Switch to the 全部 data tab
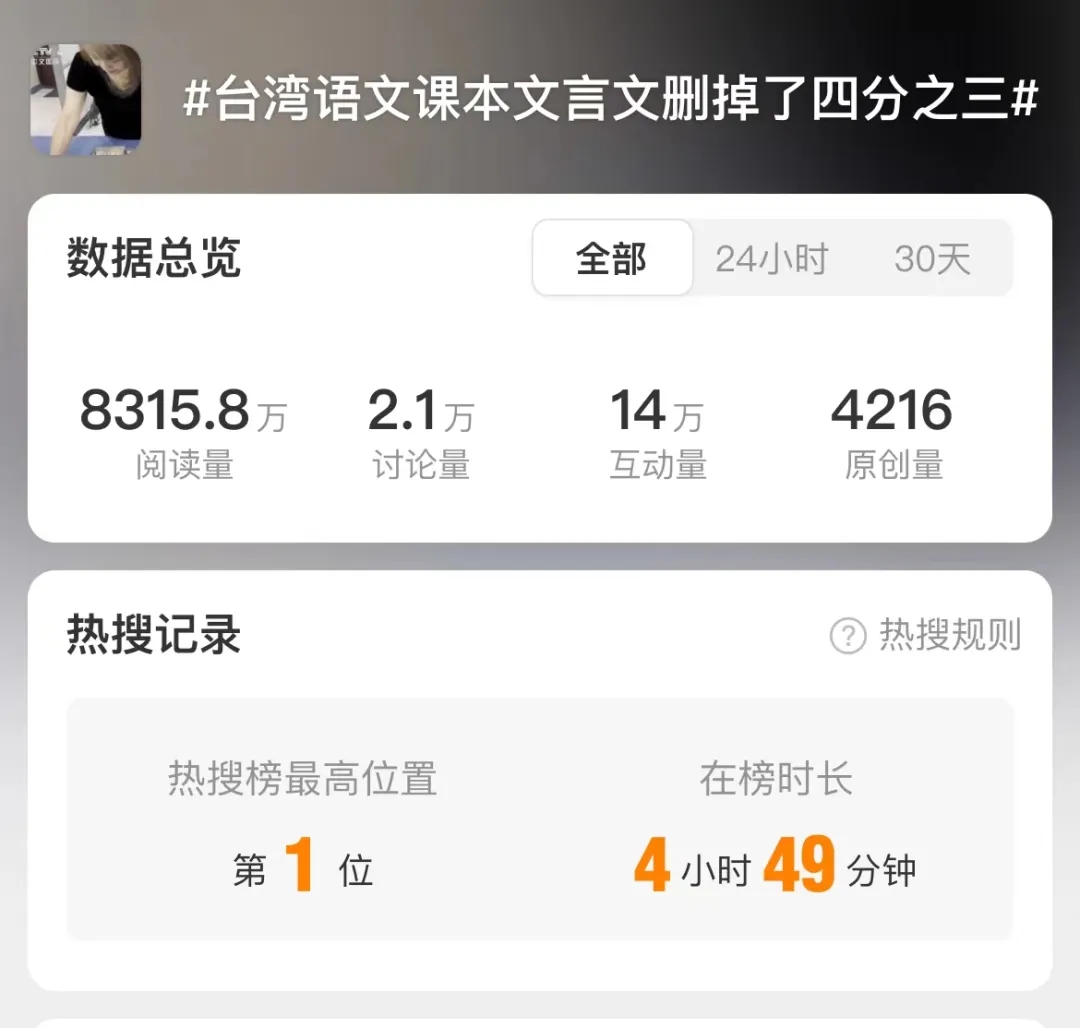The image size is (1080, 1028). (612, 259)
